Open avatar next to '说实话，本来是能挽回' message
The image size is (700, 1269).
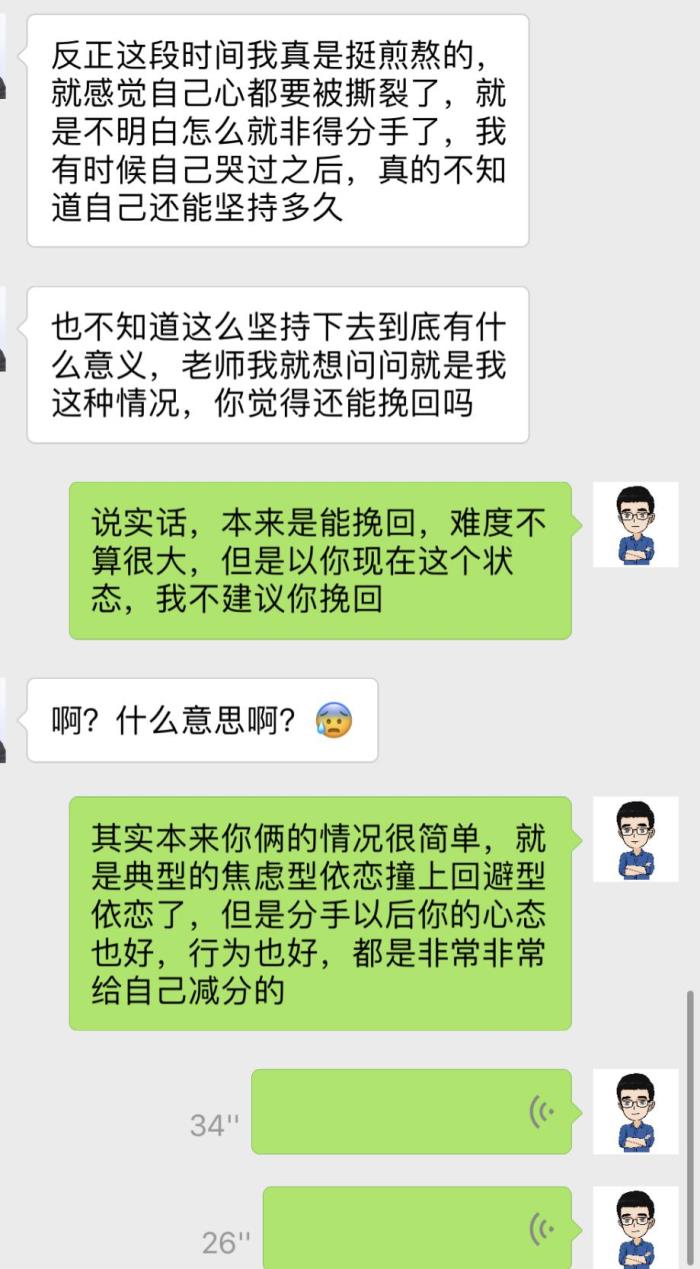(x=635, y=525)
